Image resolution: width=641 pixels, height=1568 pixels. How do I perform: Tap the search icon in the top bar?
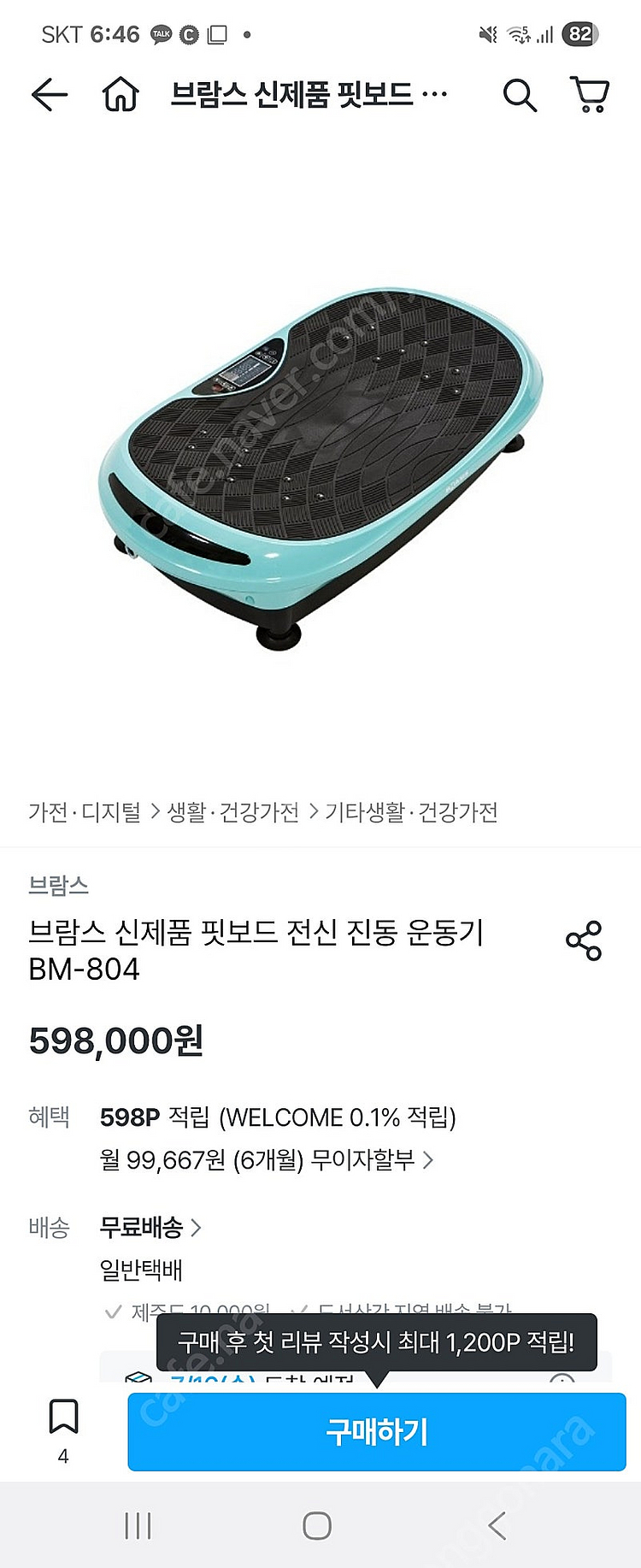pos(519,96)
